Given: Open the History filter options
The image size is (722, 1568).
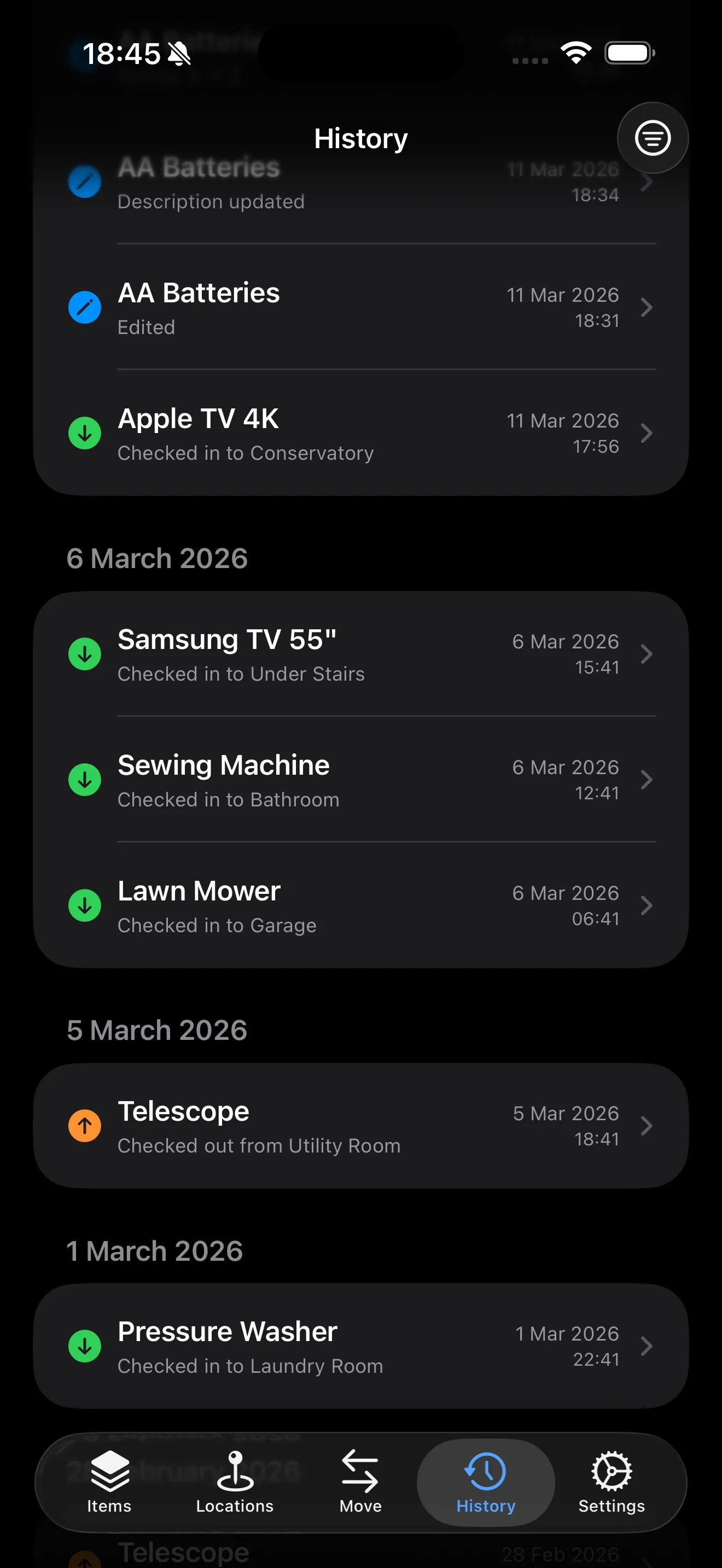Looking at the screenshot, I should coord(653,138).
